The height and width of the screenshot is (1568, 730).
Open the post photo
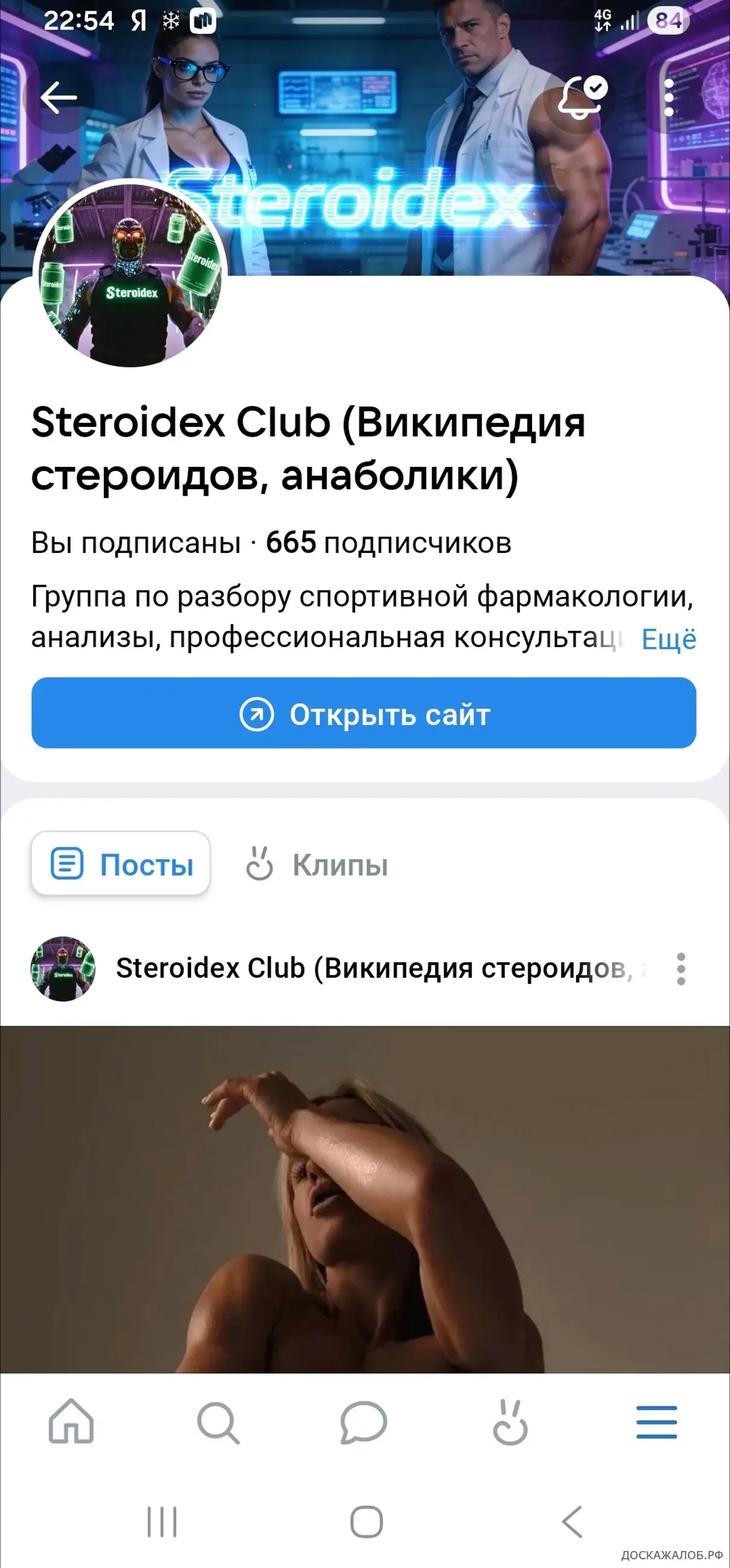(x=364, y=1199)
